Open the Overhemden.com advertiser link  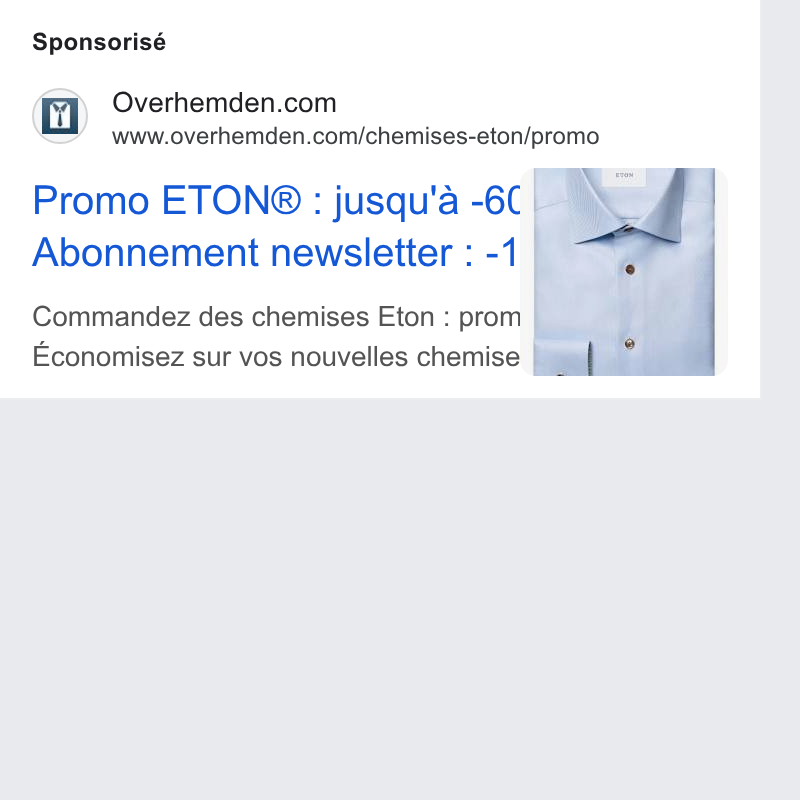pyautogui.click(x=224, y=103)
